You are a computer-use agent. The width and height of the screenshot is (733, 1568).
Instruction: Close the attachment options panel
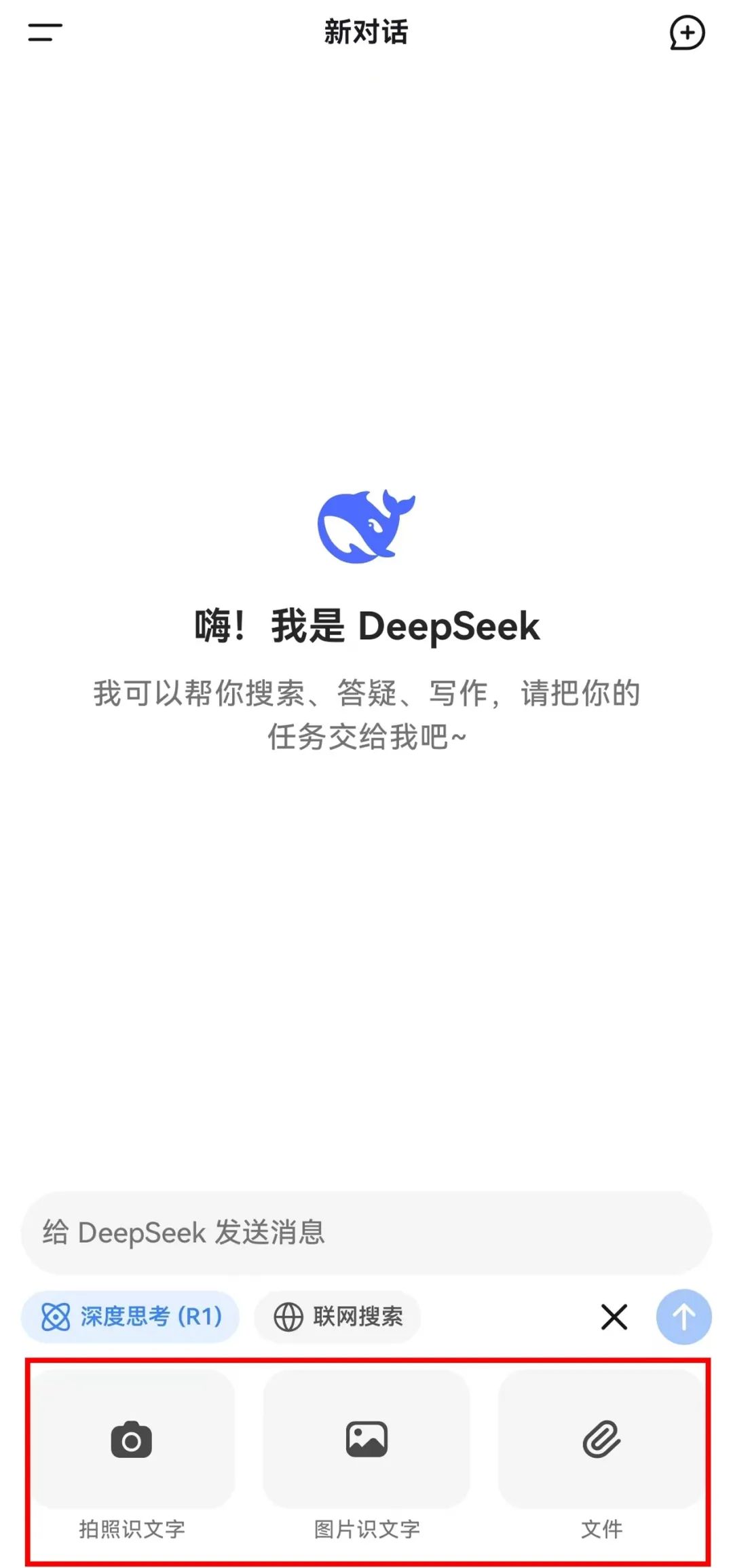(x=614, y=1317)
